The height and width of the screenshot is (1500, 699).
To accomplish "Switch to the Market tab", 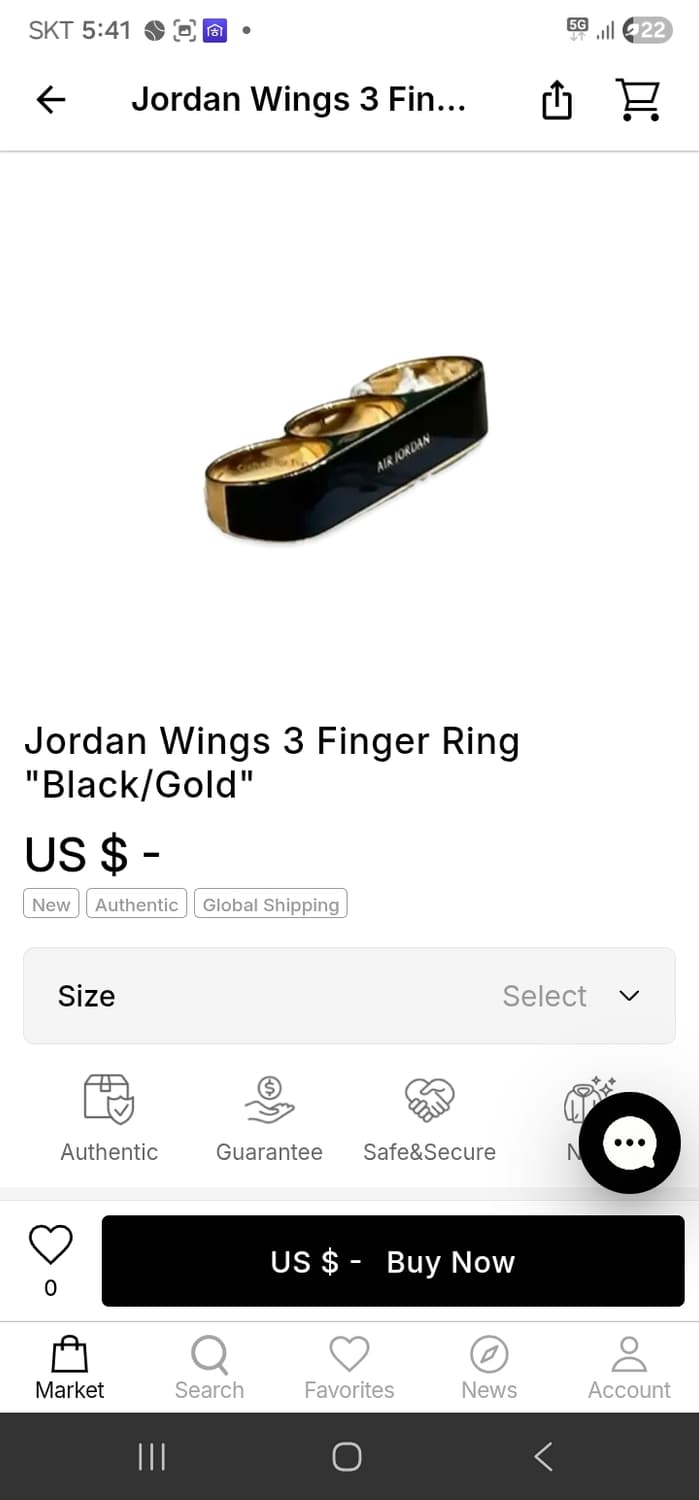I will point(70,1368).
